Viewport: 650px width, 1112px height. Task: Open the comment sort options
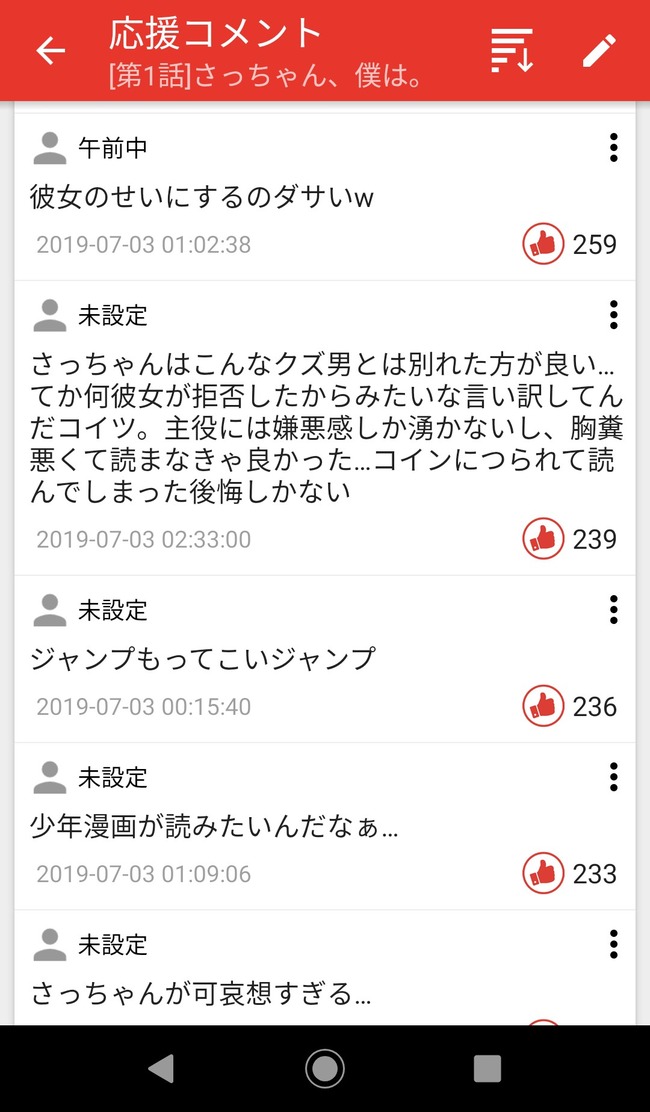tap(512, 50)
